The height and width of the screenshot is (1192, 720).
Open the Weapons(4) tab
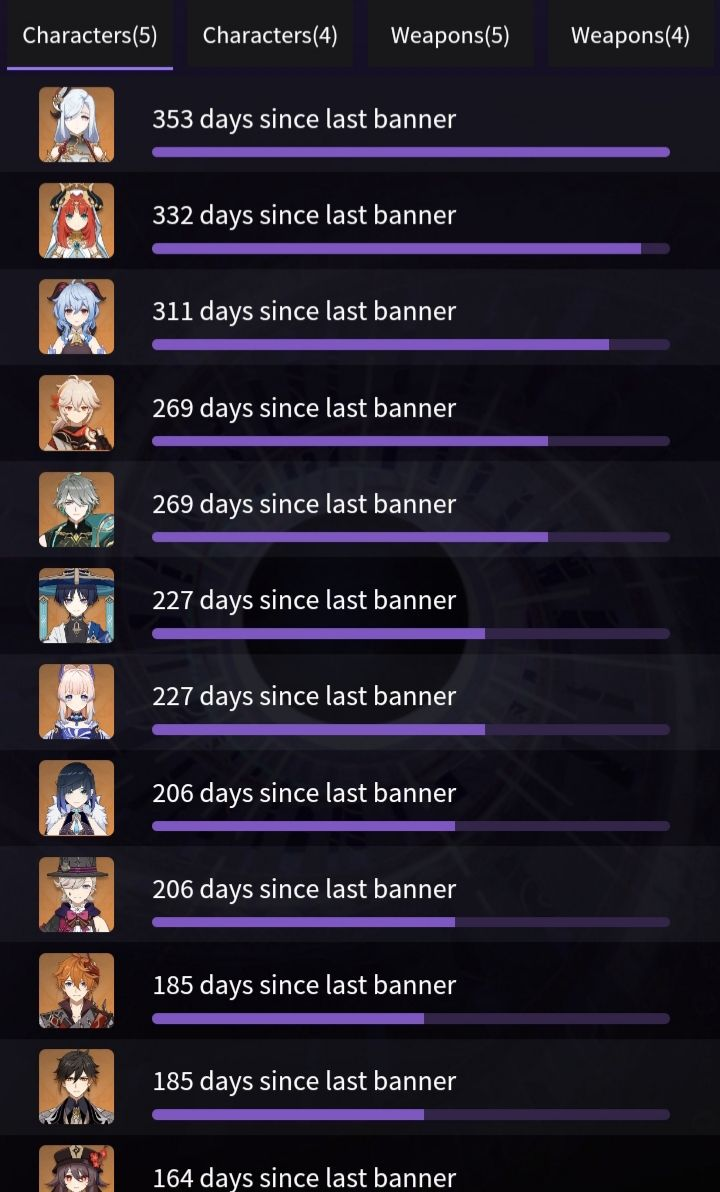[x=630, y=35]
